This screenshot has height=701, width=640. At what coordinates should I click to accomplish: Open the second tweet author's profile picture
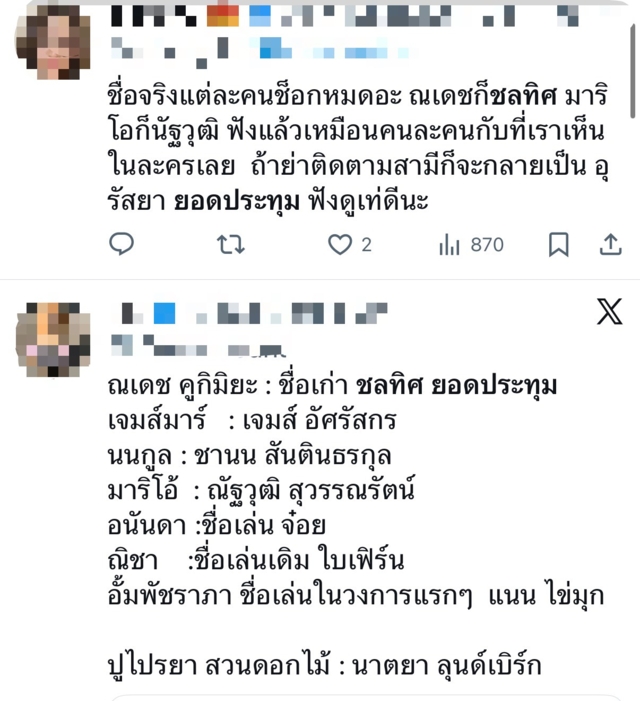[x=52, y=337]
